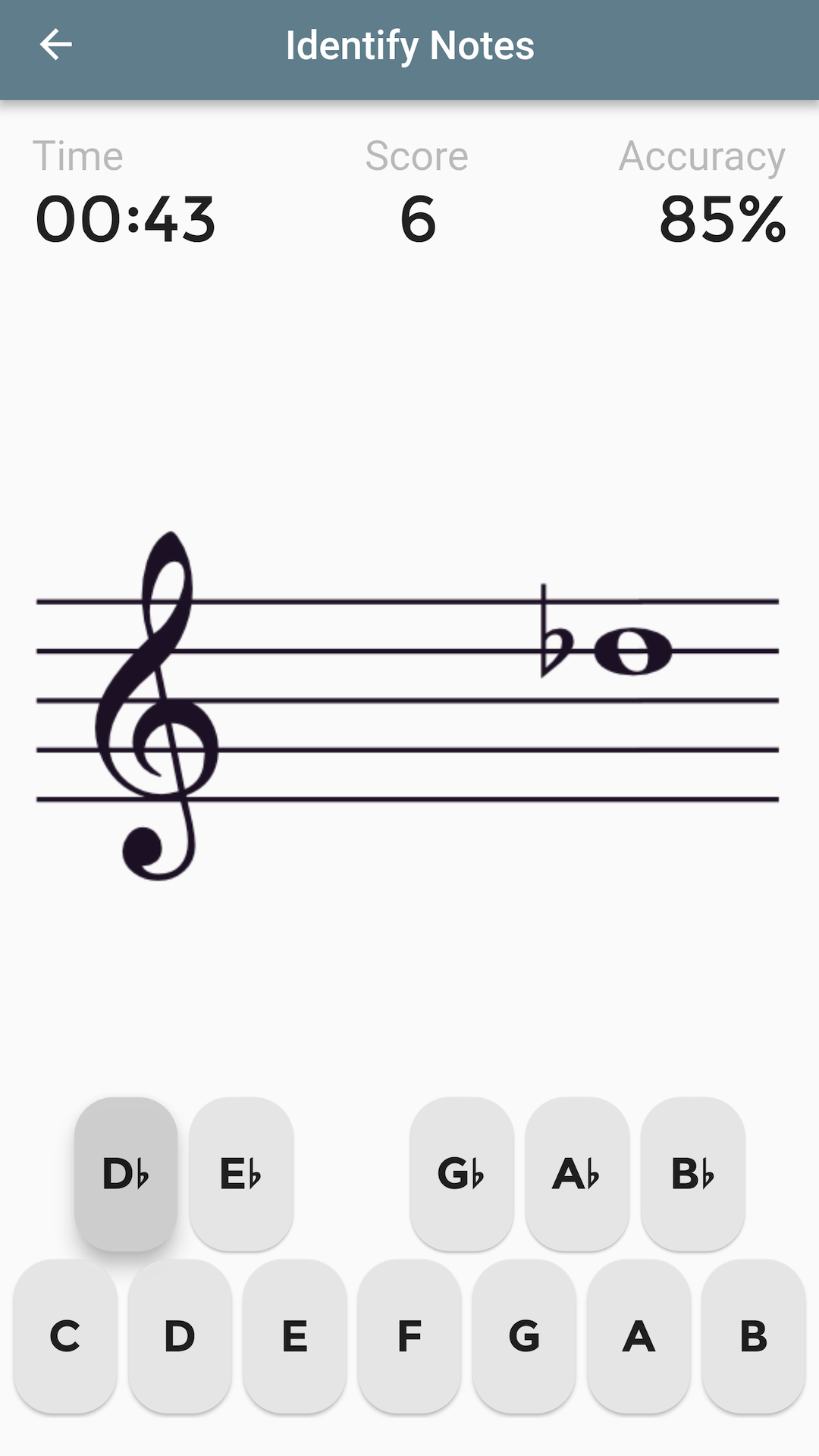
Task: Go back using the top arrow
Action: pyautogui.click(x=55, y=45)
